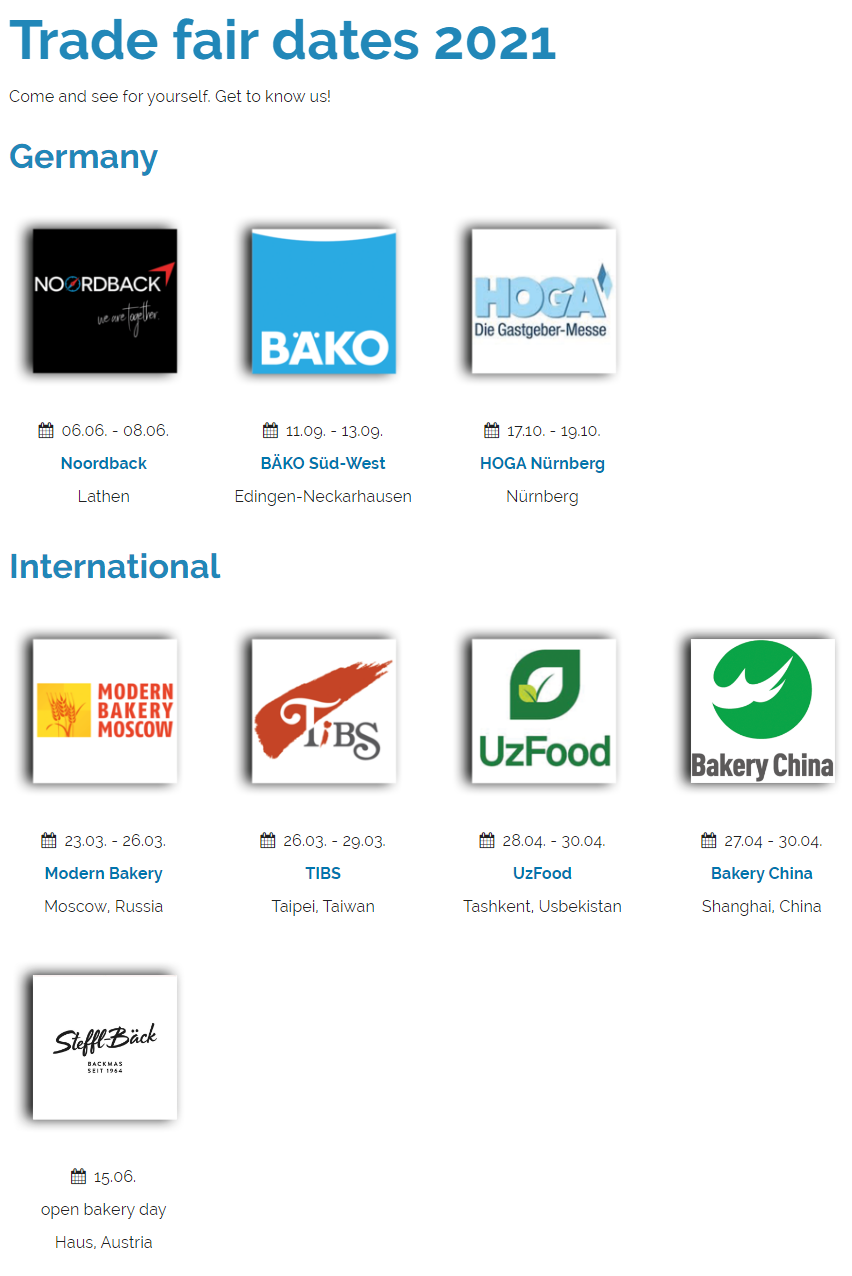Open the TIBS link

coord(323,873)
